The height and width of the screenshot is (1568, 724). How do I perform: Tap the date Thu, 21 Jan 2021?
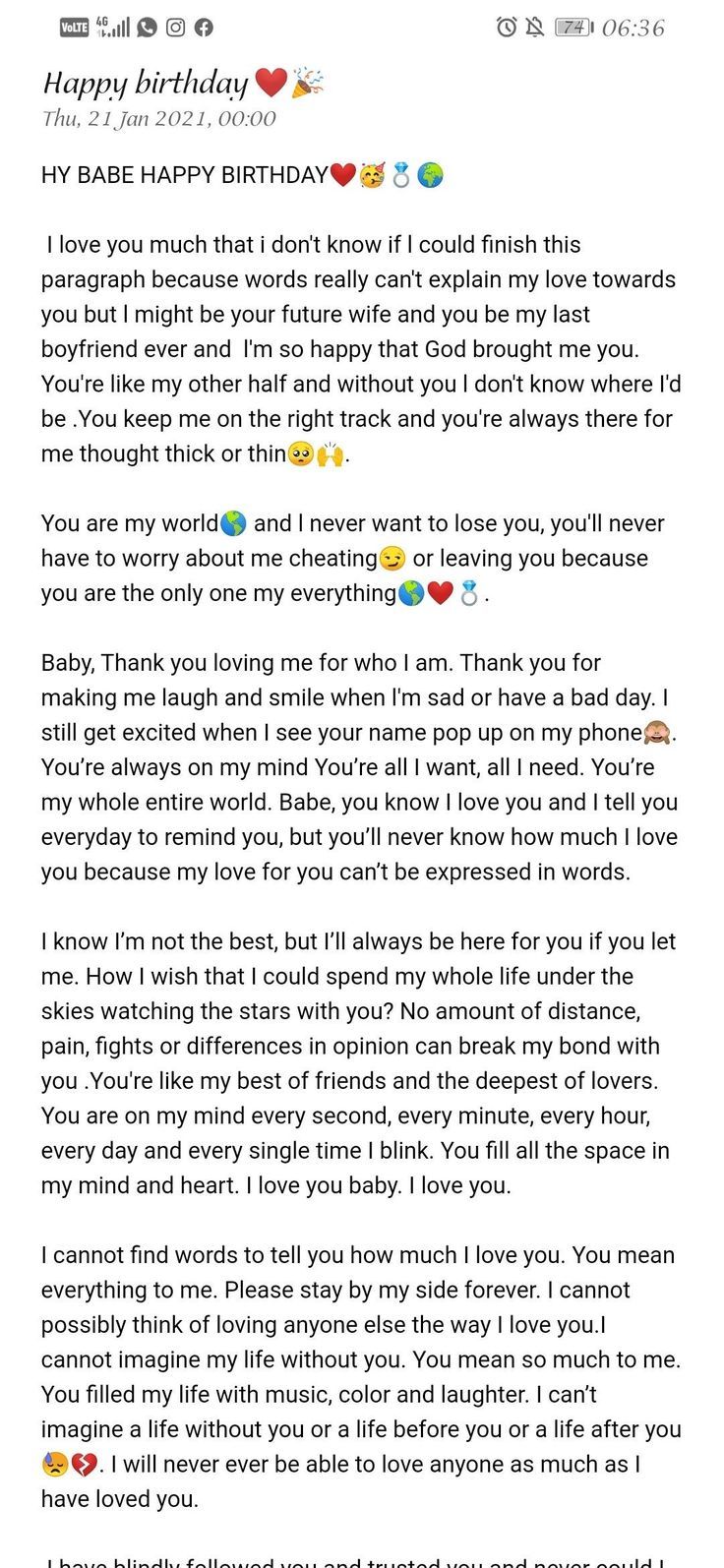(x=157, y=118)
